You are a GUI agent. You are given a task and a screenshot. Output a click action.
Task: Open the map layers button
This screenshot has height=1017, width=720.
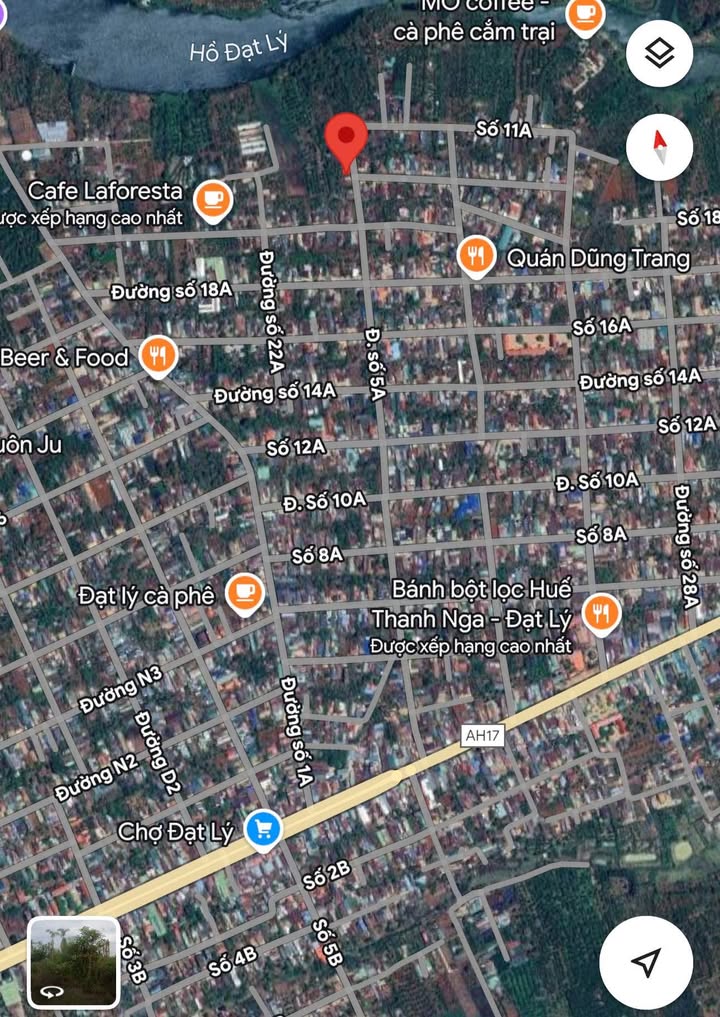click(x=659, y=53)
